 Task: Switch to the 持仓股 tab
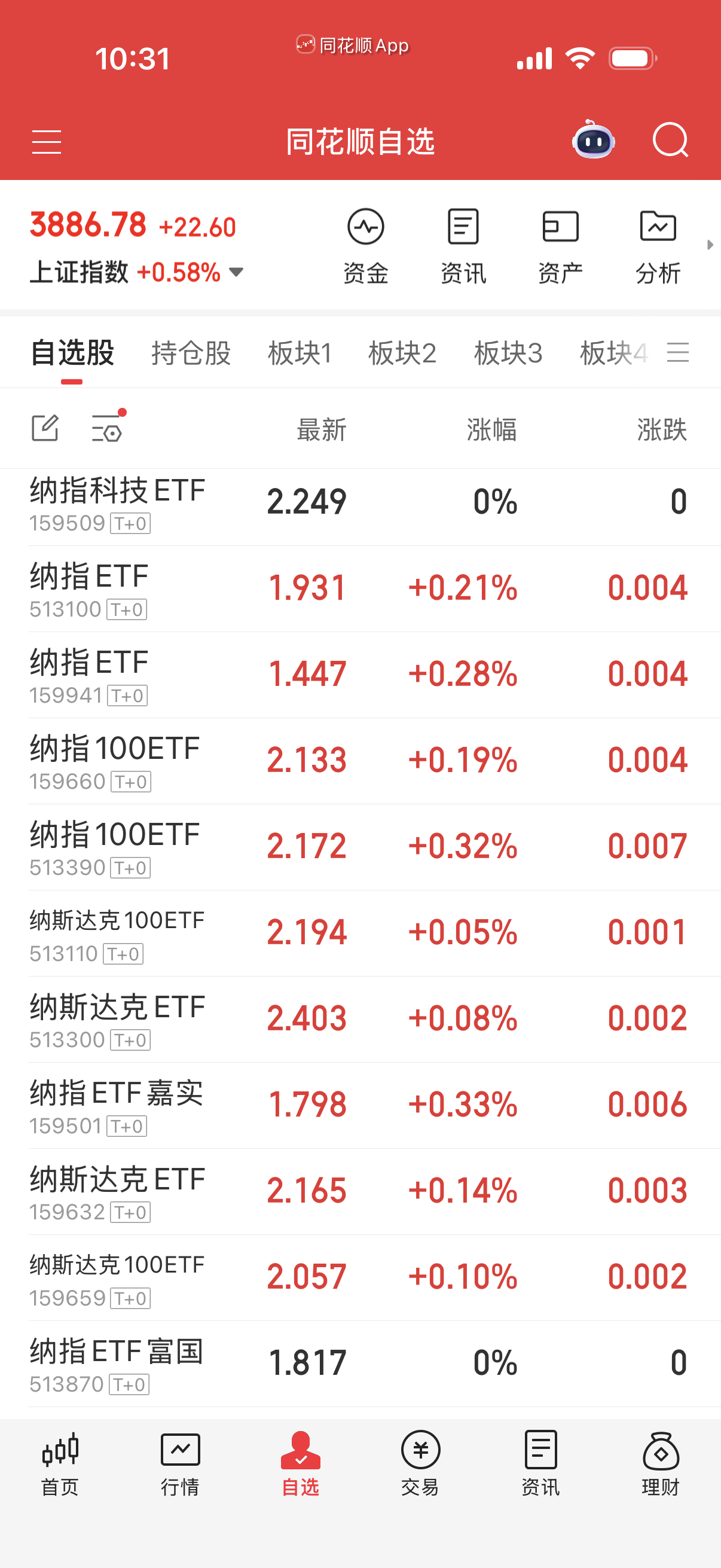(191, 352)
